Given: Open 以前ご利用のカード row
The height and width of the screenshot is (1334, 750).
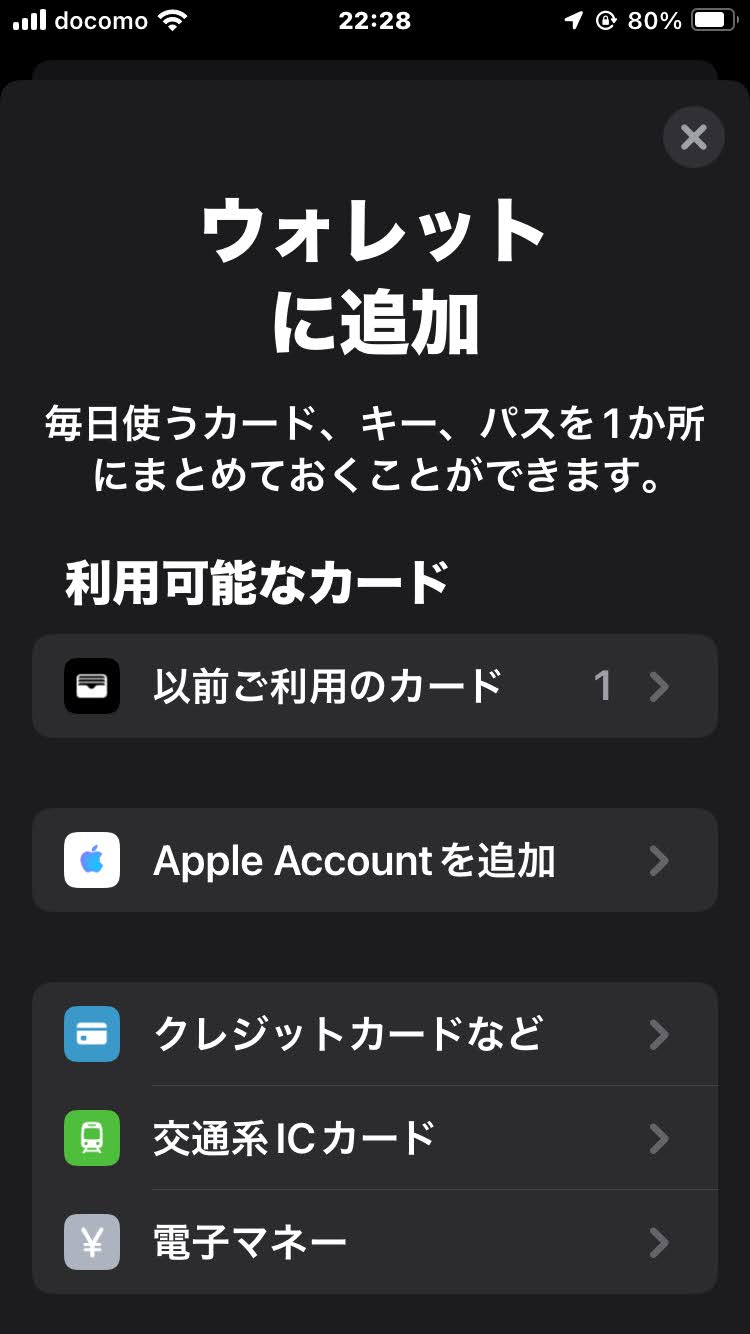Looking at the screenshot, I should click(x=375, y=686).
